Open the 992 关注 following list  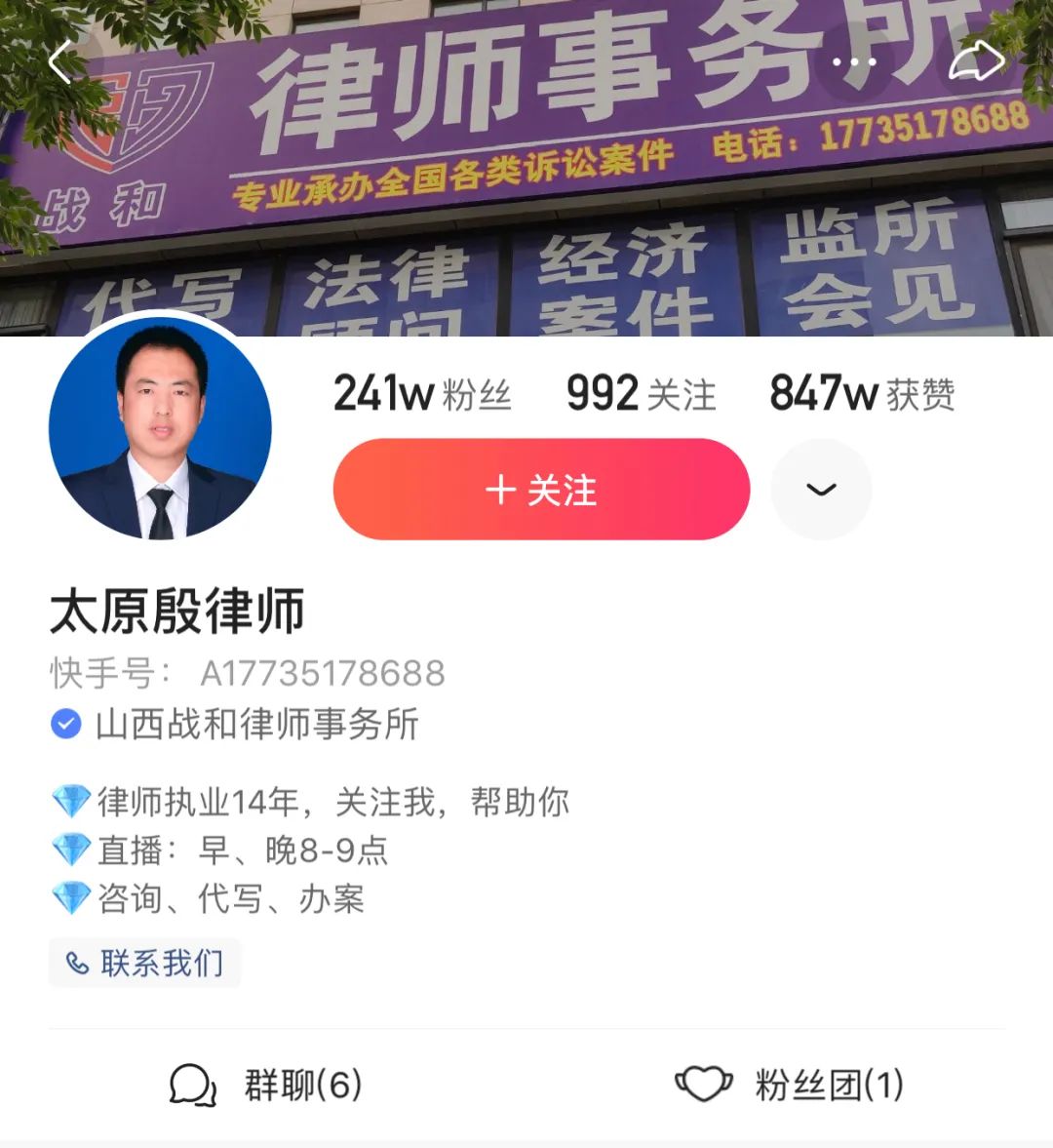641,394
